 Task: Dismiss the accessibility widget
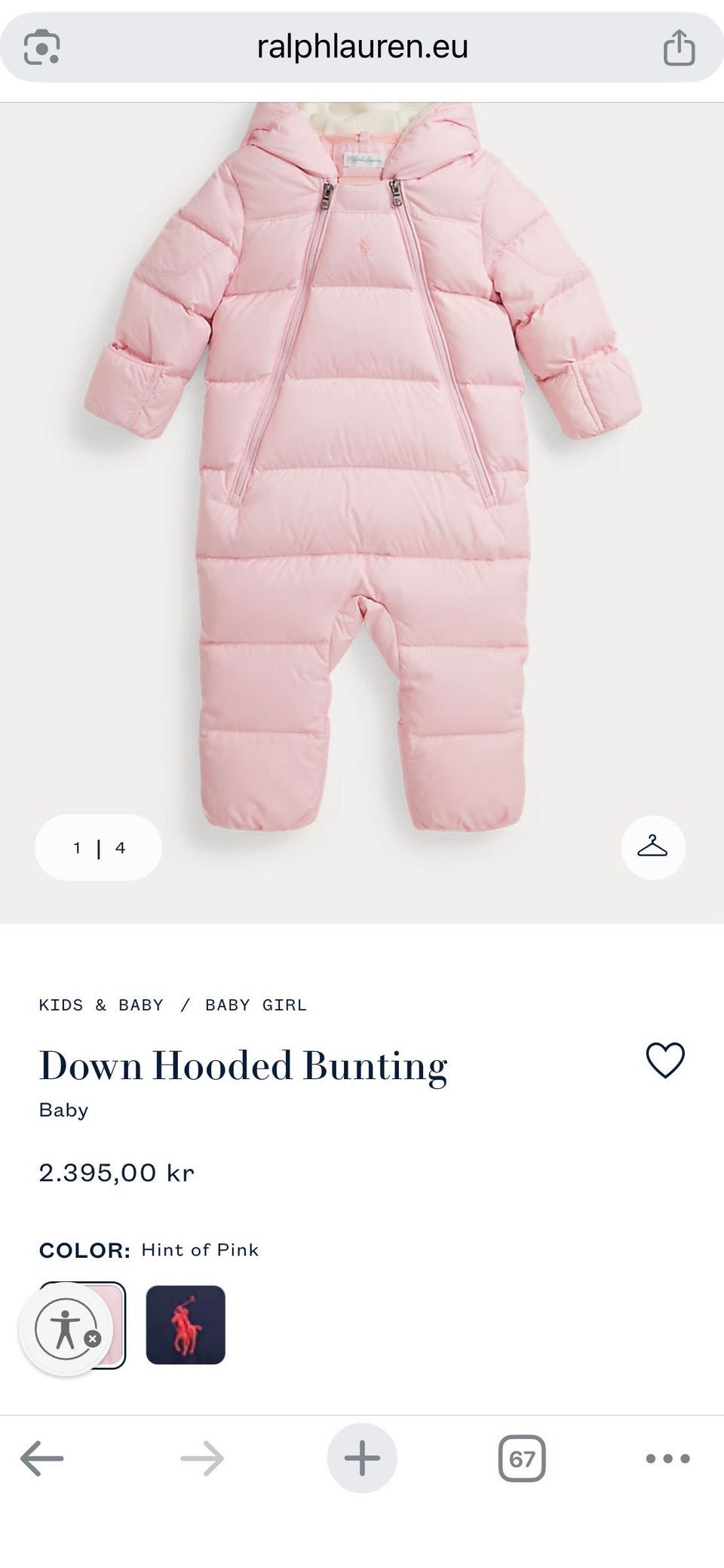pyautogui.click(x=92, y=1339)
